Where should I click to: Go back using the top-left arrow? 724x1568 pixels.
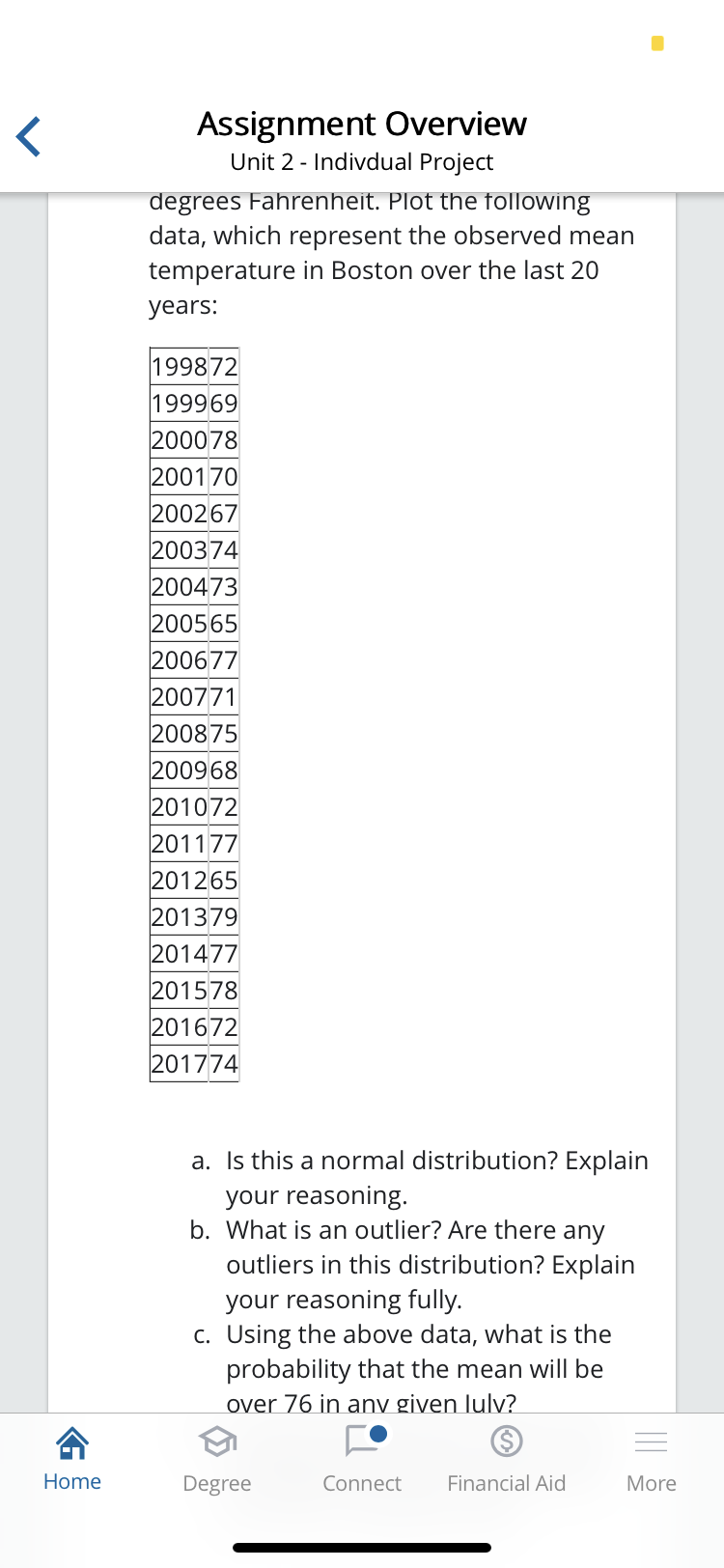(29, 136)
